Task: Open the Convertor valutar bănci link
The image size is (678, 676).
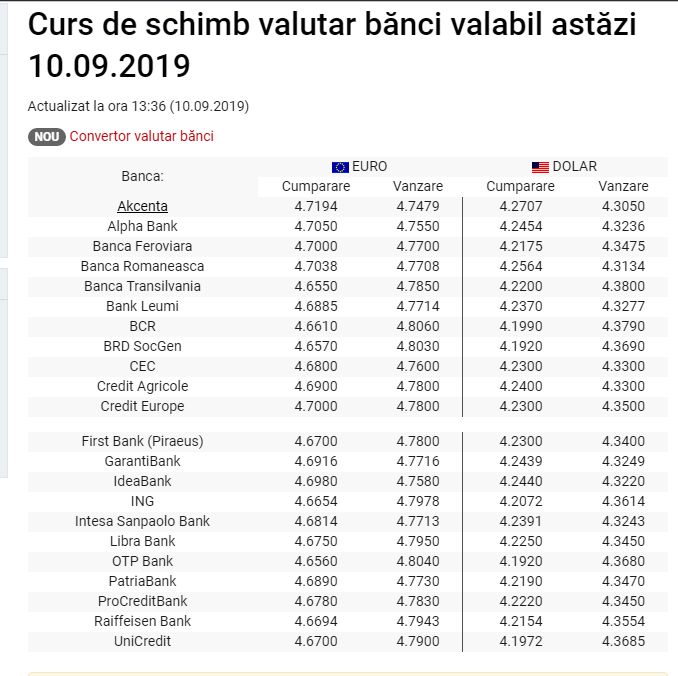Action: (x=141, y=136)
